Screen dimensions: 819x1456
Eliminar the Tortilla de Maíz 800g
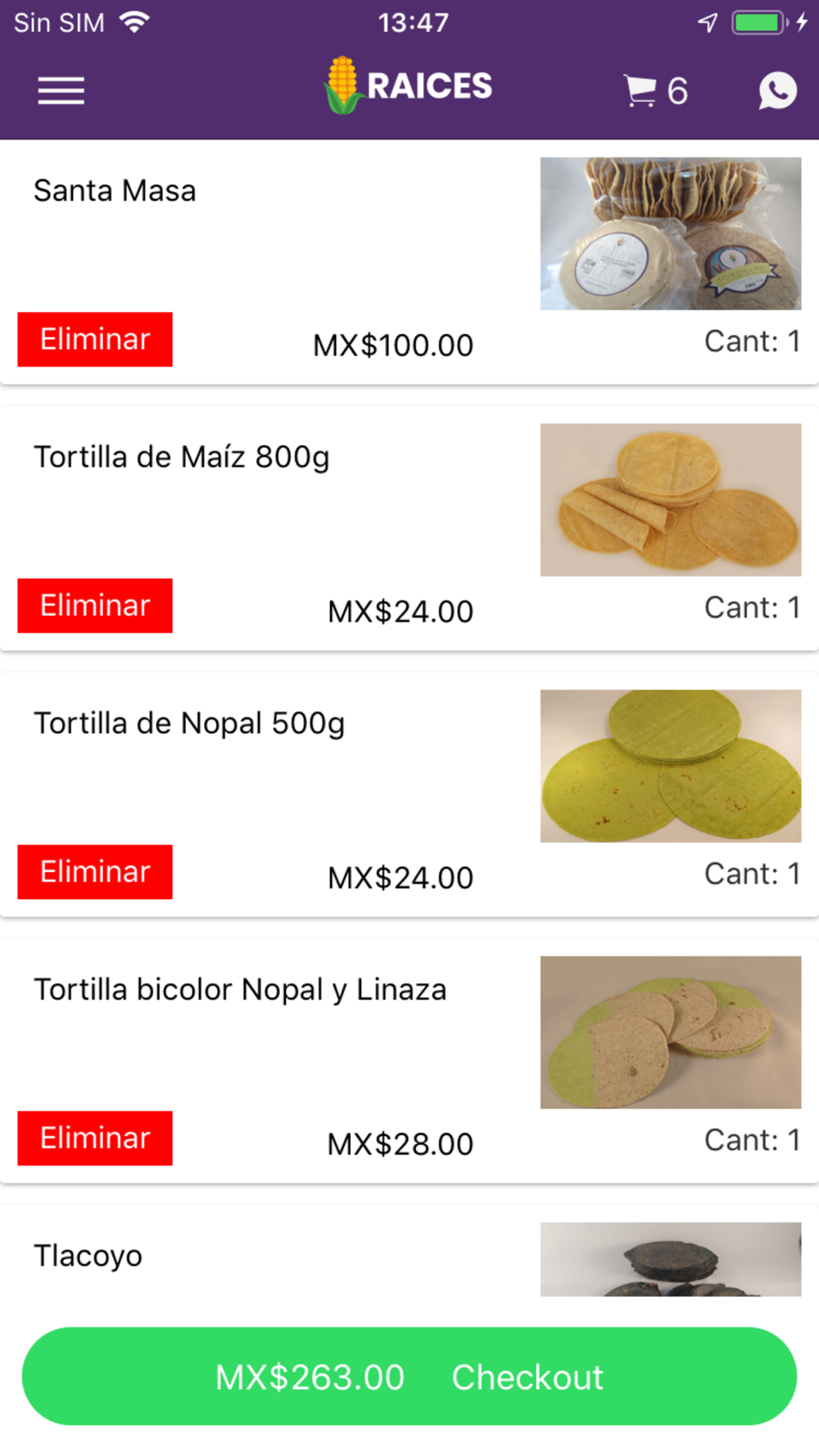point(95,606)
